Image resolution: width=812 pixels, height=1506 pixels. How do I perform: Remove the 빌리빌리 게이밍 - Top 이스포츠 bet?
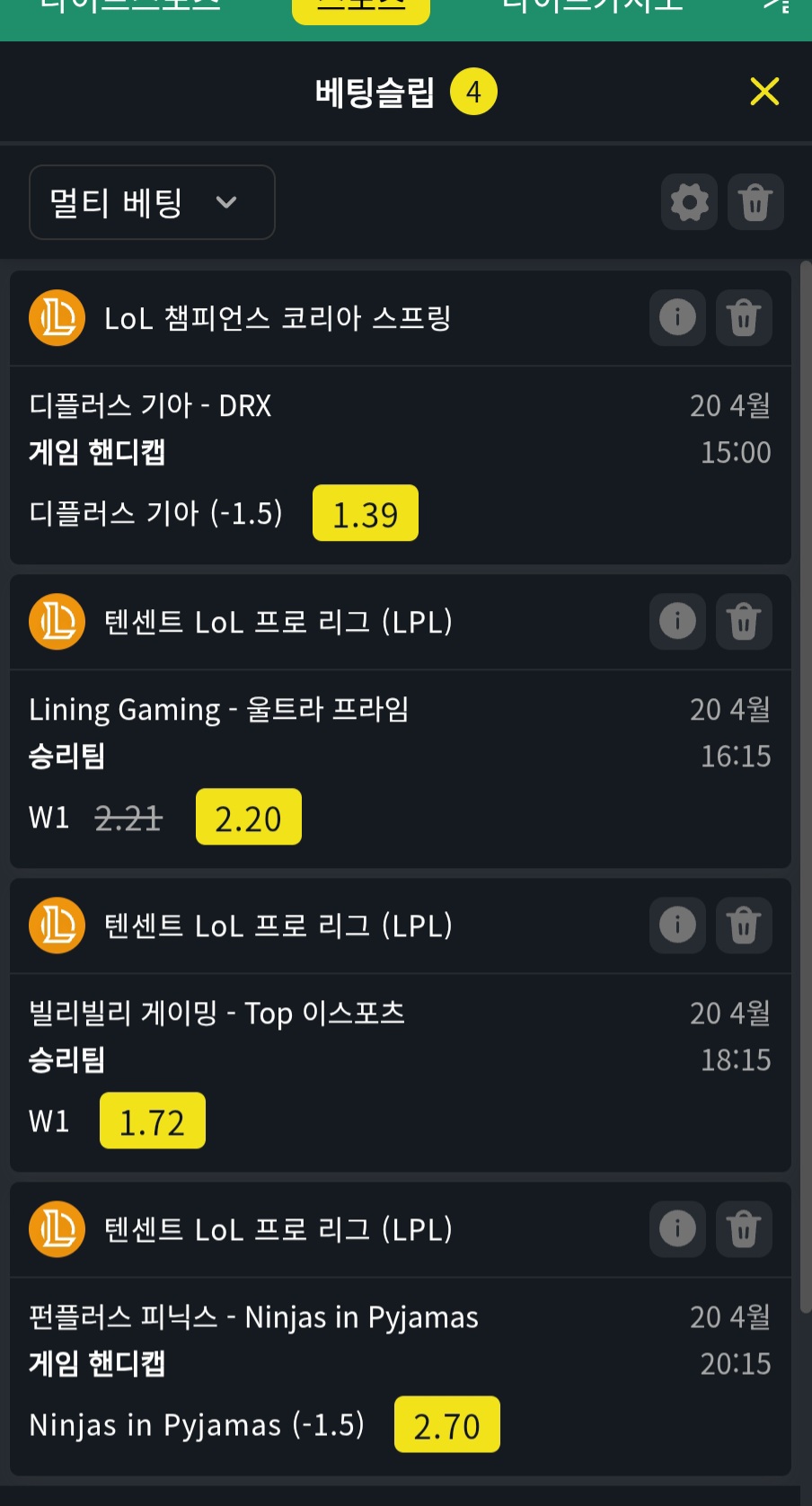[744, 925]
